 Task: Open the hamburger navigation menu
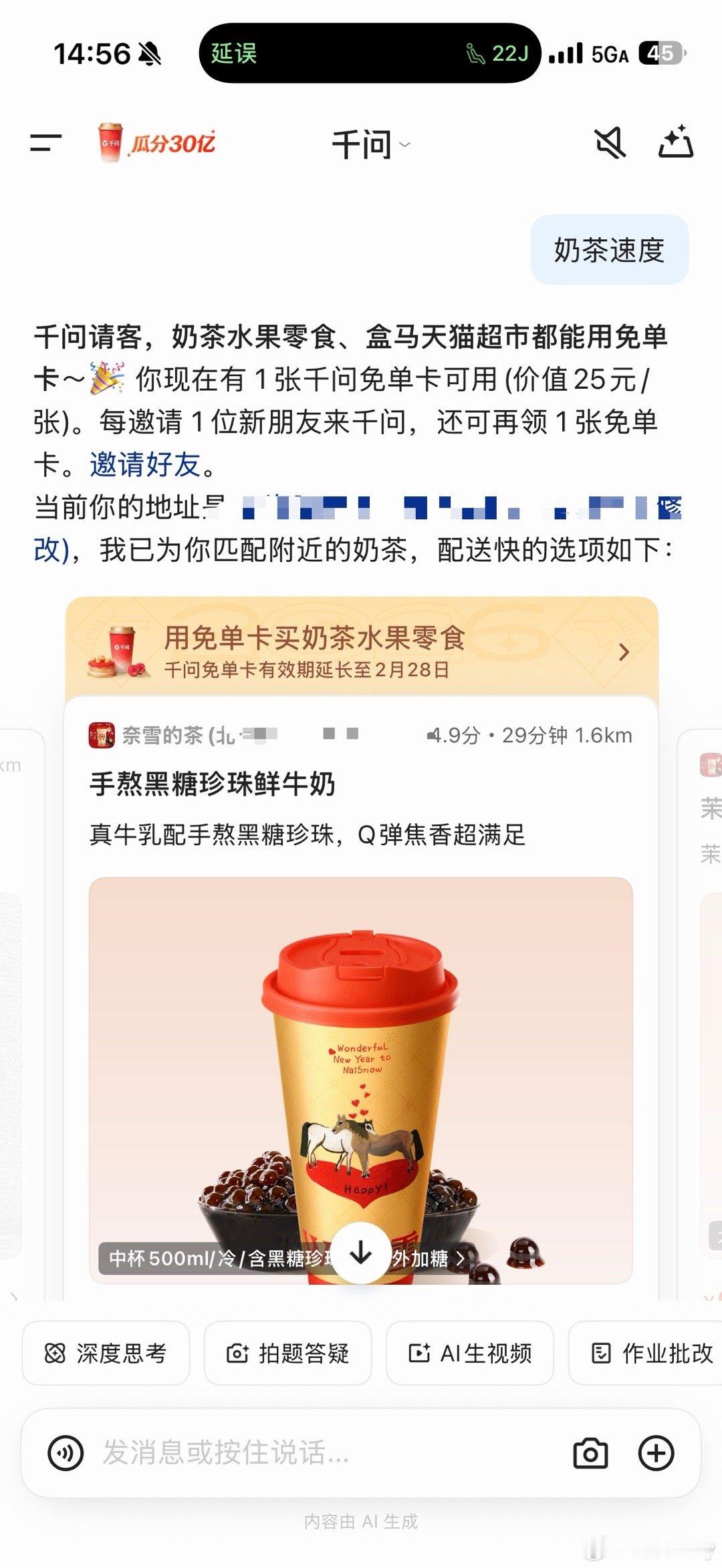[44, 142]
